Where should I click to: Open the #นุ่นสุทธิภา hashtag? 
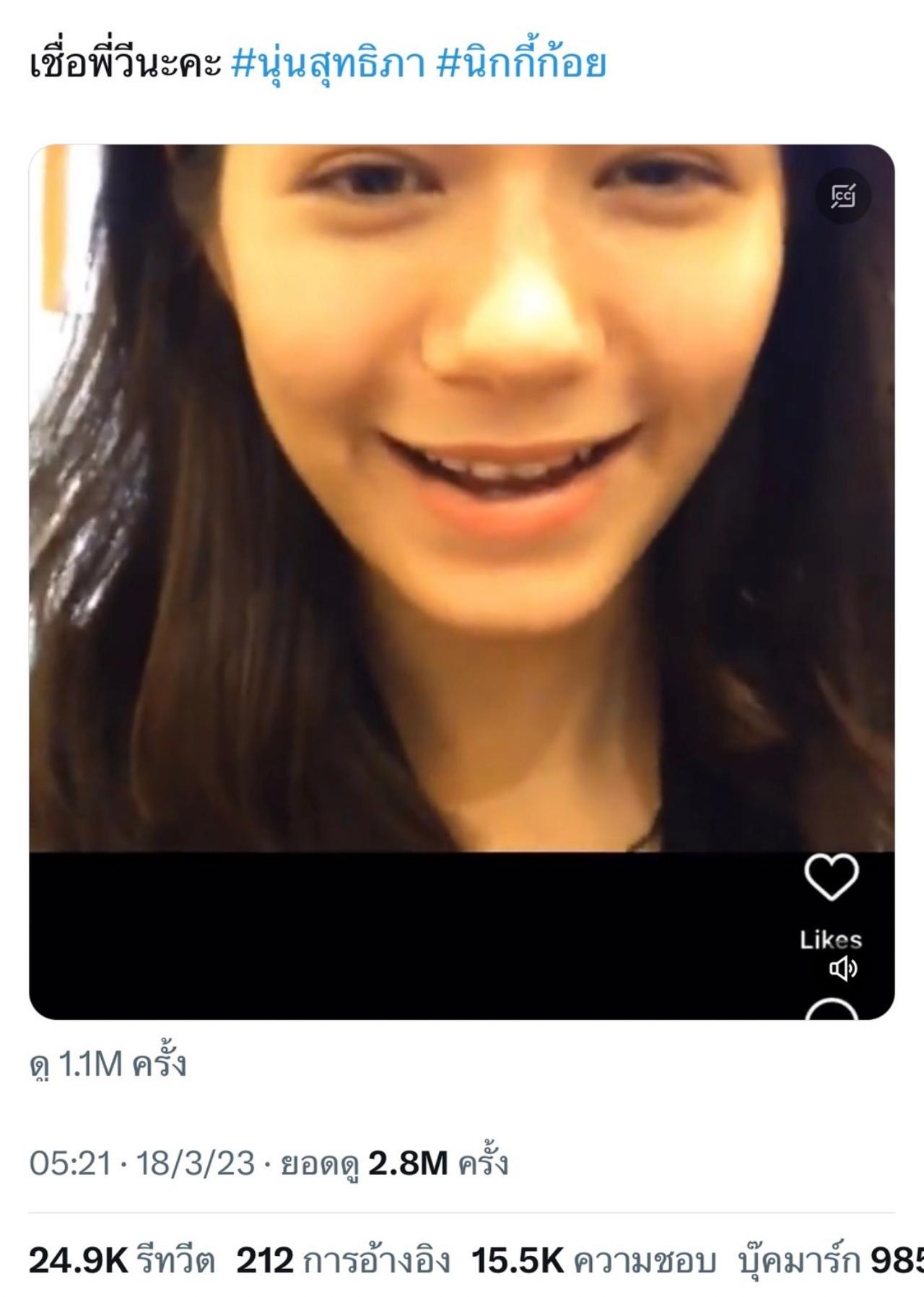click(x=328, y=64)
